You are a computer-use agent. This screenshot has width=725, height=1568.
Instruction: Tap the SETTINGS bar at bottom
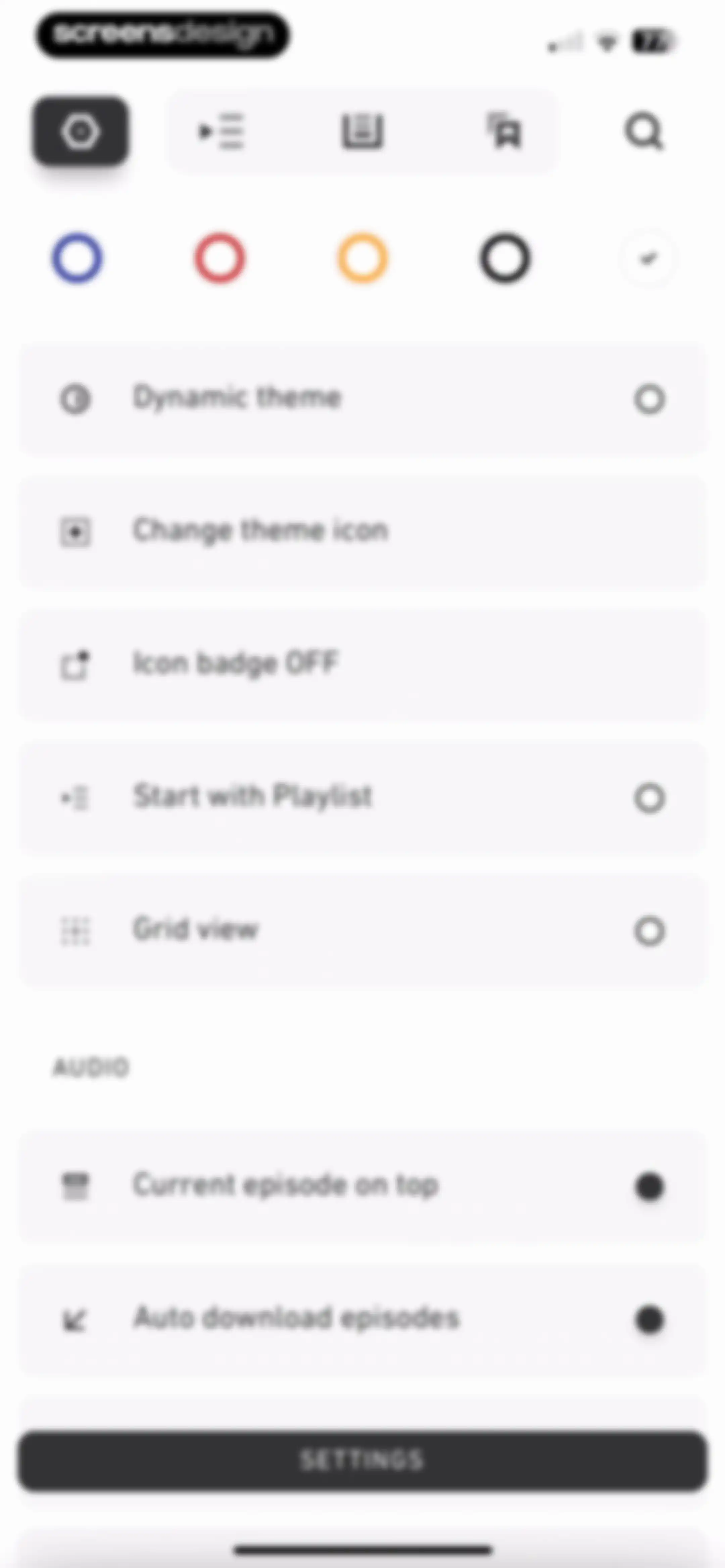click(x=363, y=1460)
